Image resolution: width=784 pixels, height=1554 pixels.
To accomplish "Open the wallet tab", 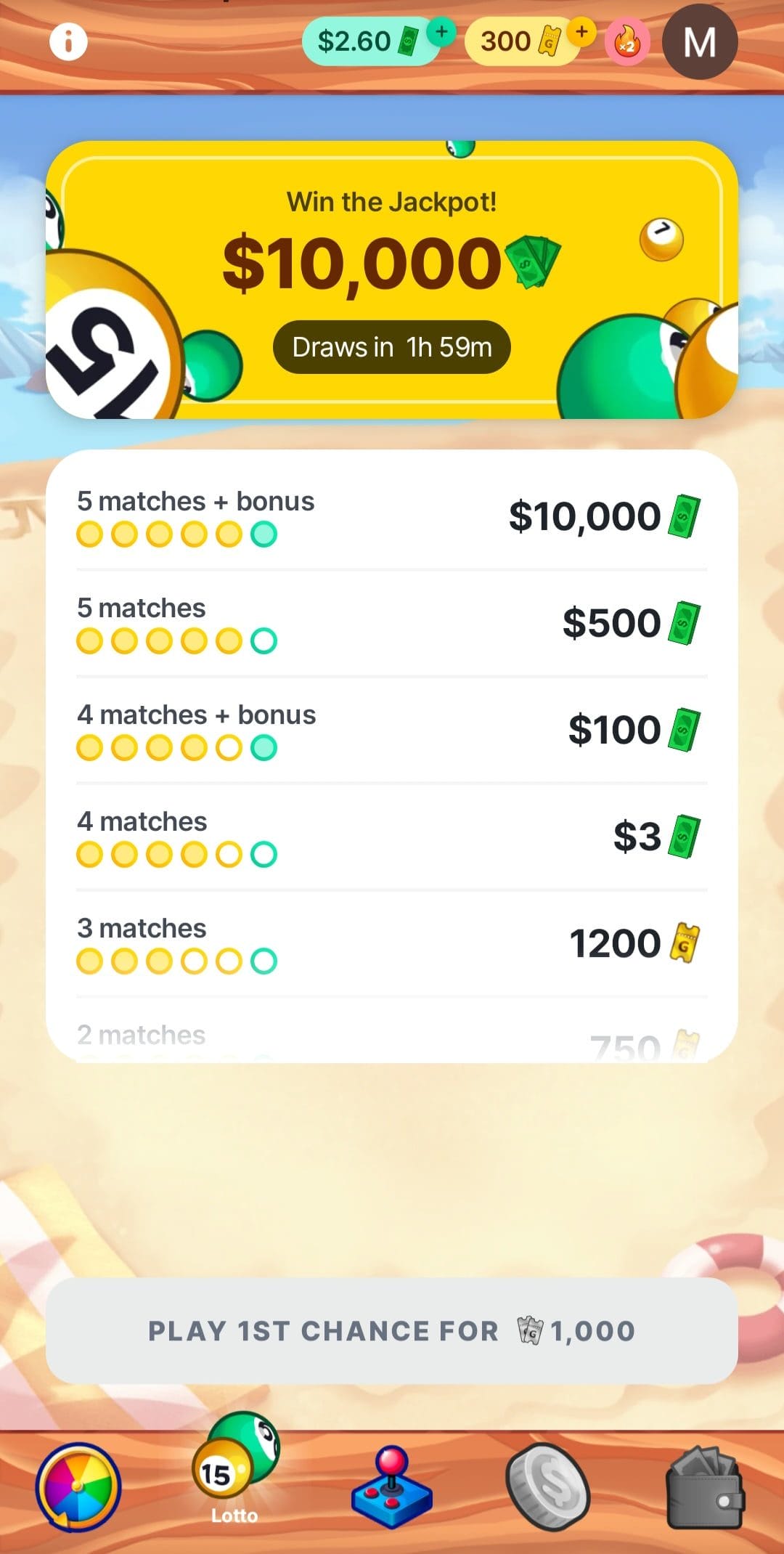I will click(x=705, y=1486).
